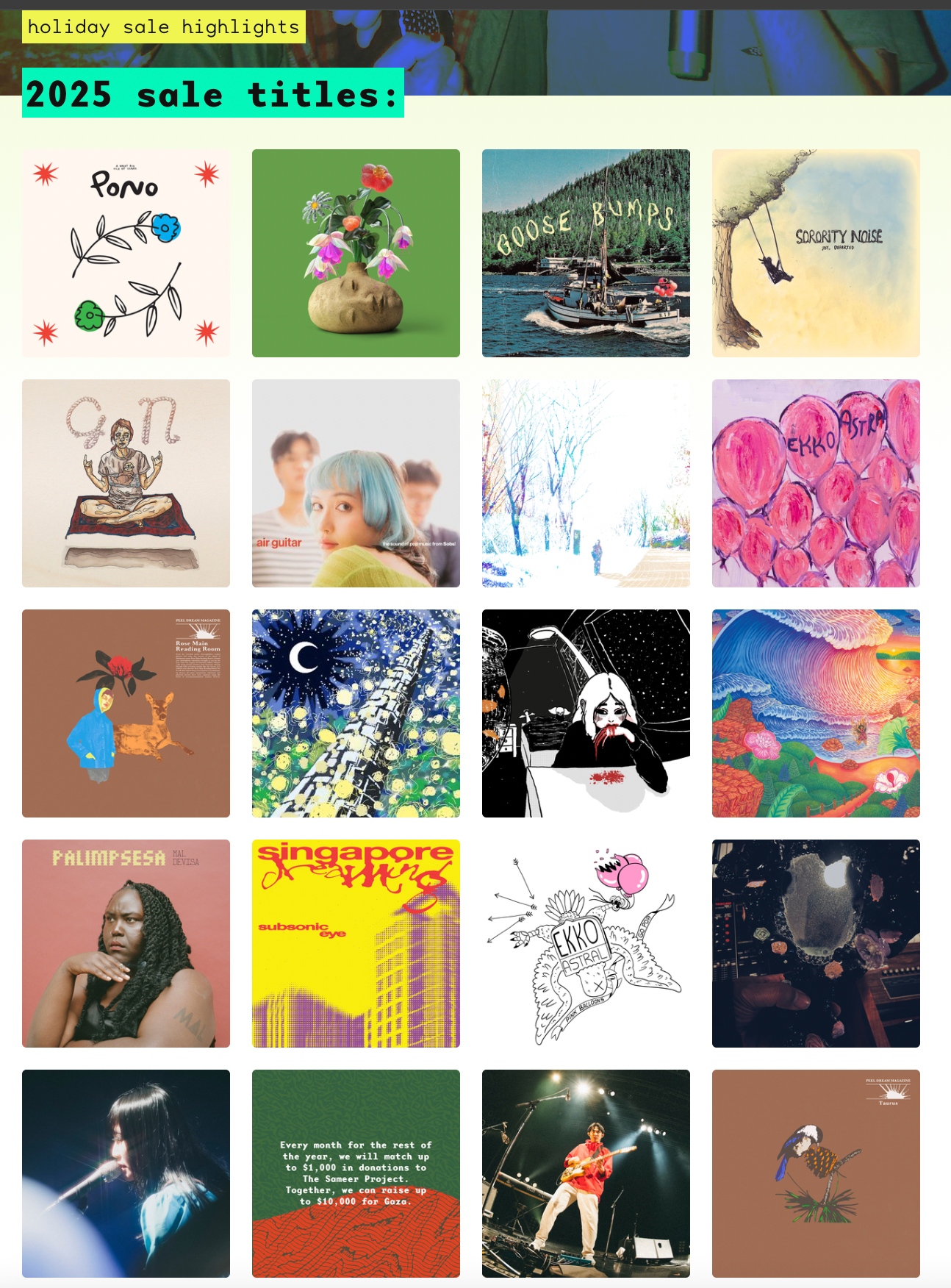Open the colorful wave landscape album
Viewport: 951px width, 1288px height.
click(816, 714)
